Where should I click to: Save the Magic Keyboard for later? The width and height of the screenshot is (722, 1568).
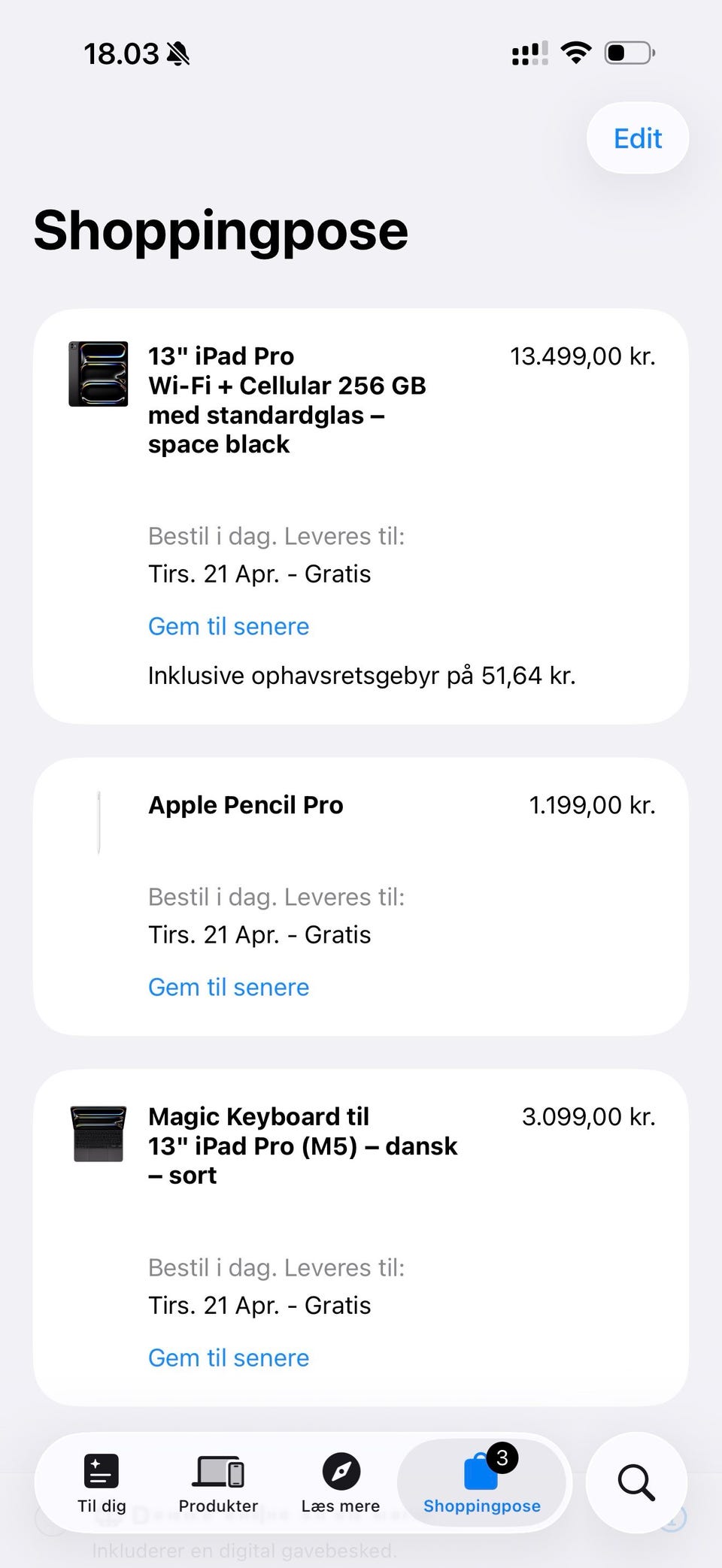[x=228, y=1358]
